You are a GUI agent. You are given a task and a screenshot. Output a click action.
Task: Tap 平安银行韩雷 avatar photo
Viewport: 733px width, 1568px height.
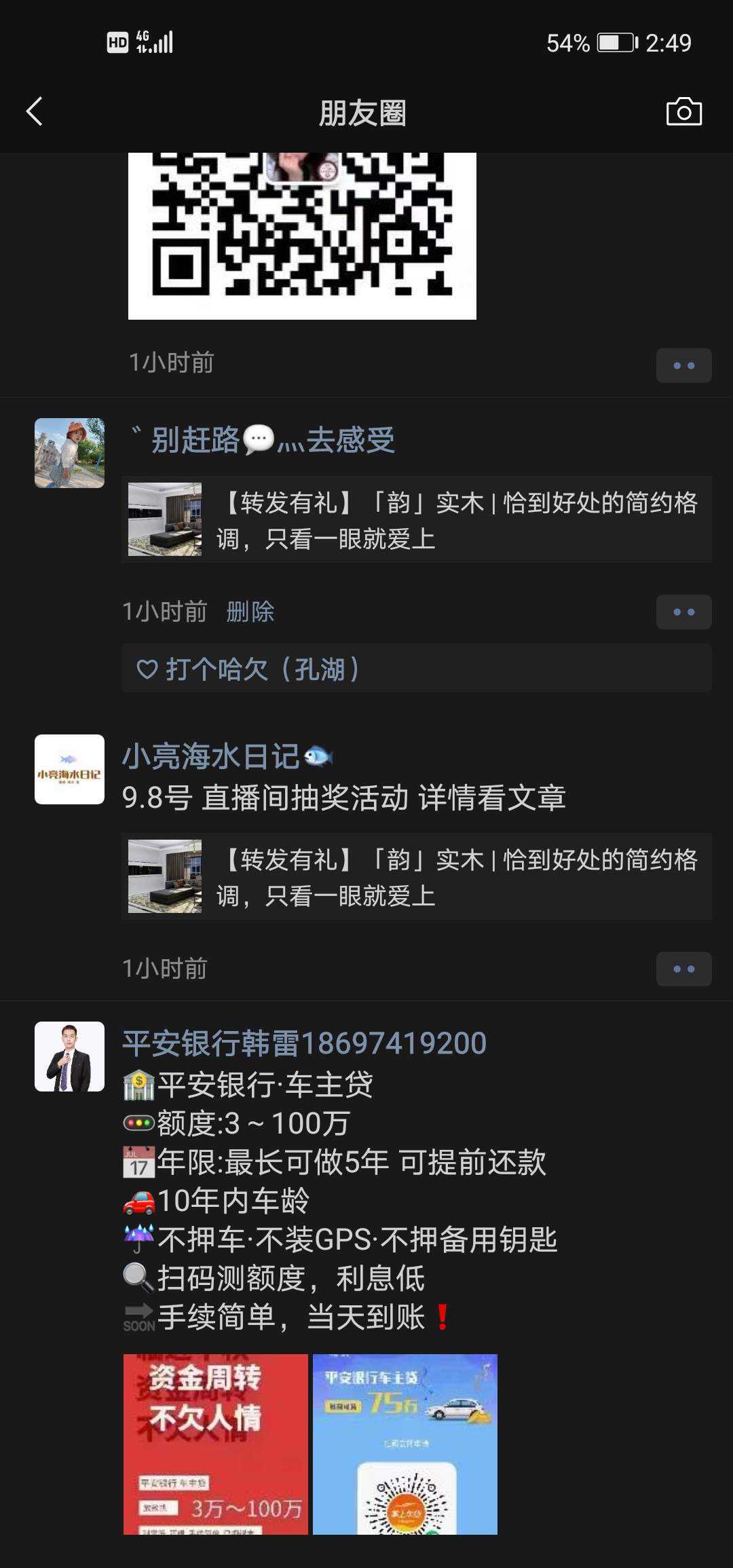[x=70, y=1056]
